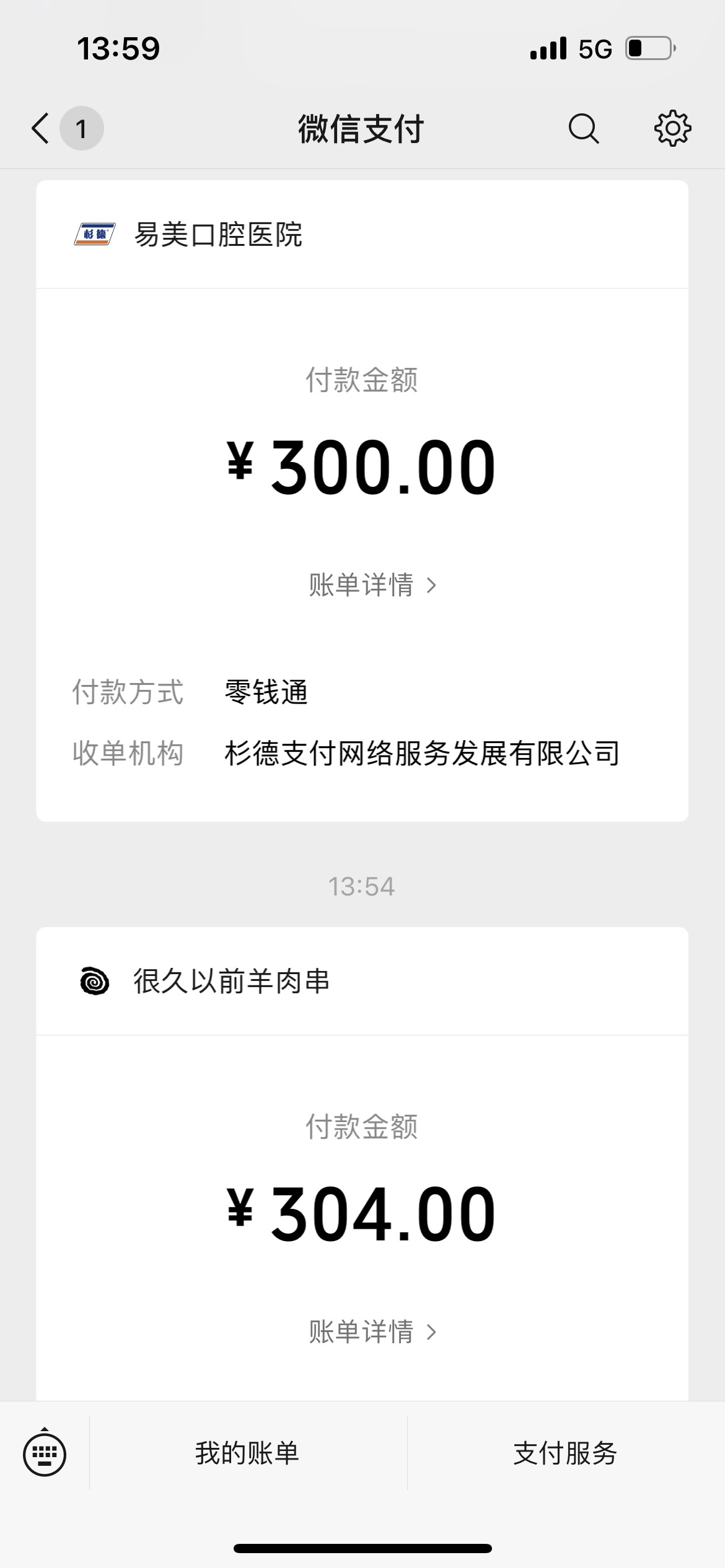Open the settings gear icon
Screen dimensions: 725x1568
(672, 129)
